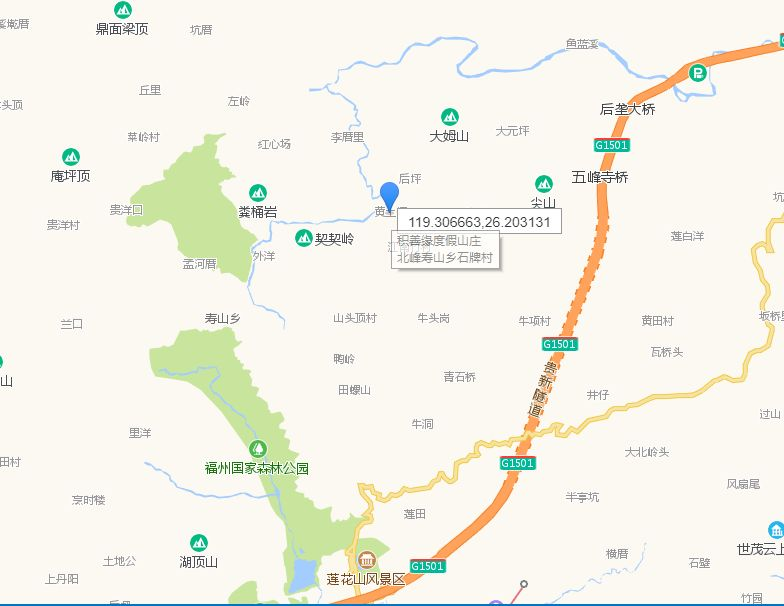784x606 pixels.
Task: Open the 莲花山风景区 scenic spot marker
Action: point(366,560)
